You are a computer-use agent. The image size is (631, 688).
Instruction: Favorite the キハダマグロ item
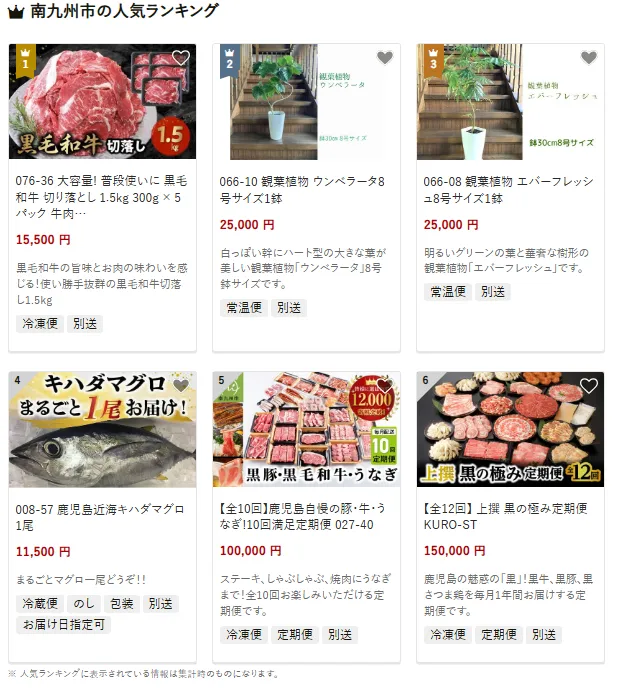click(x=181, y=386)
